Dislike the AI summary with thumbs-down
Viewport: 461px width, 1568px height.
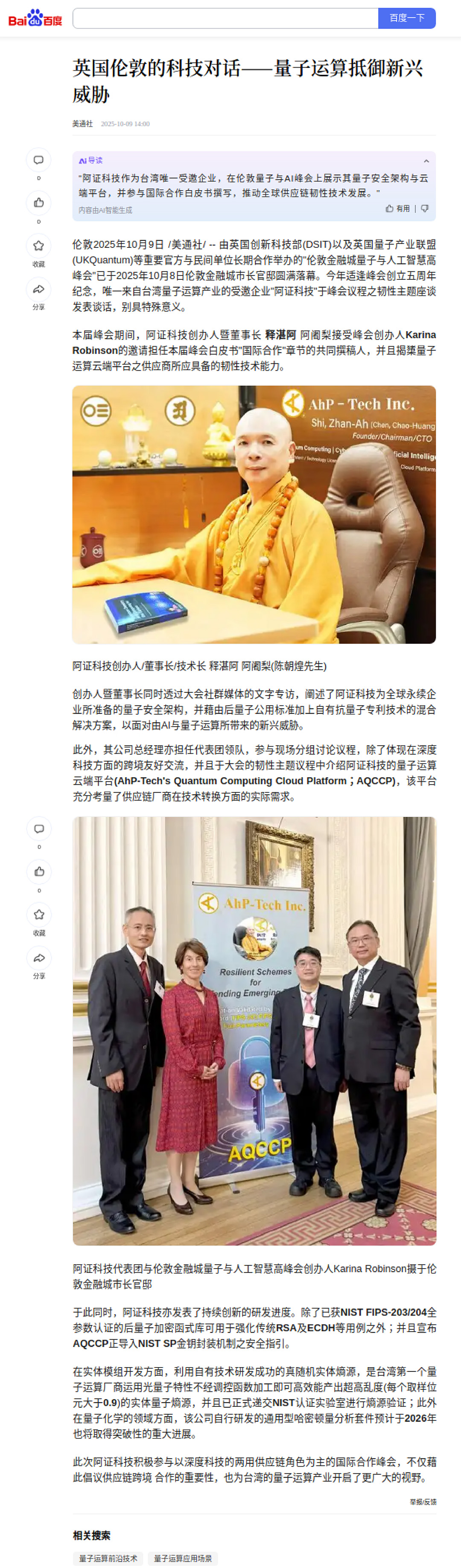coord(424,209)
